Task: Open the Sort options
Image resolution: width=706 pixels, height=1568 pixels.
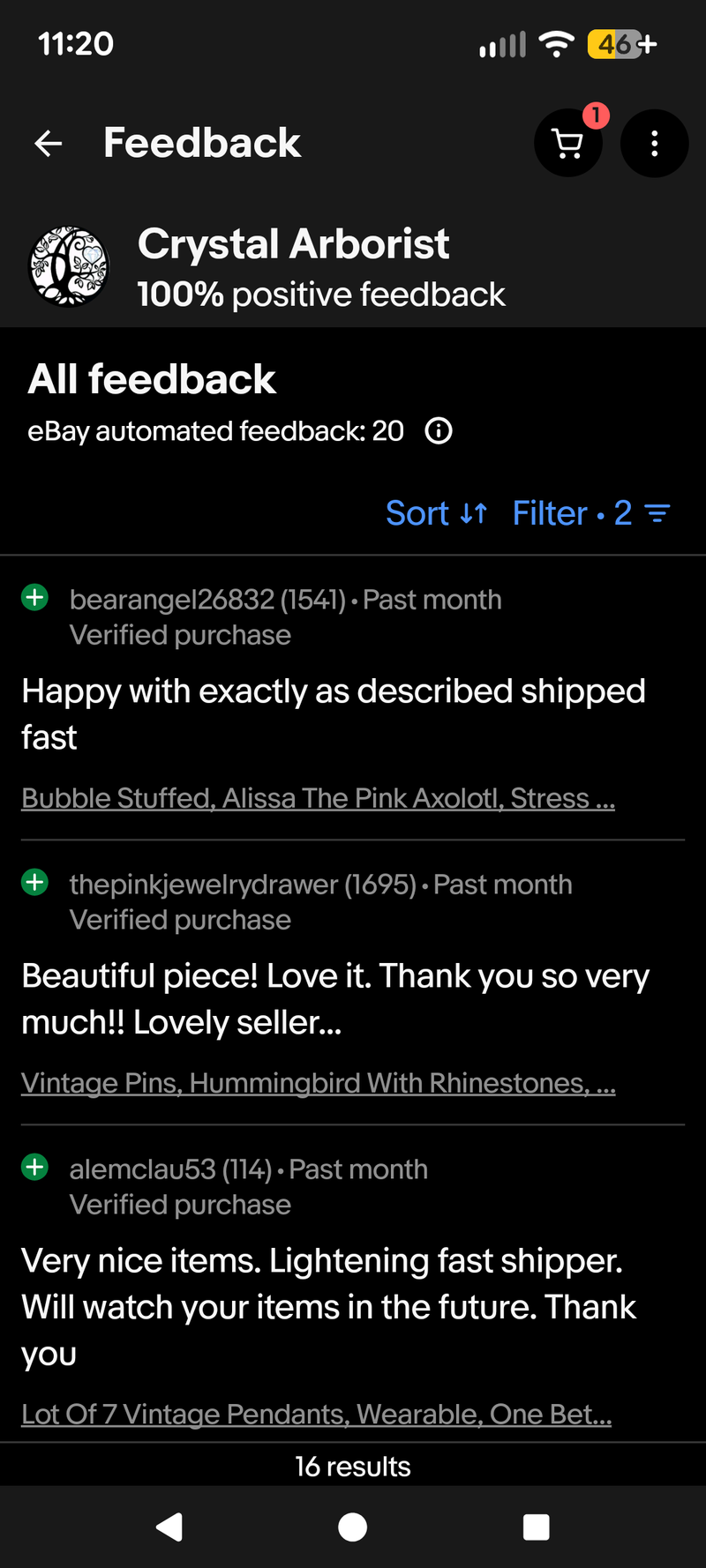Action: pos(417,512)
